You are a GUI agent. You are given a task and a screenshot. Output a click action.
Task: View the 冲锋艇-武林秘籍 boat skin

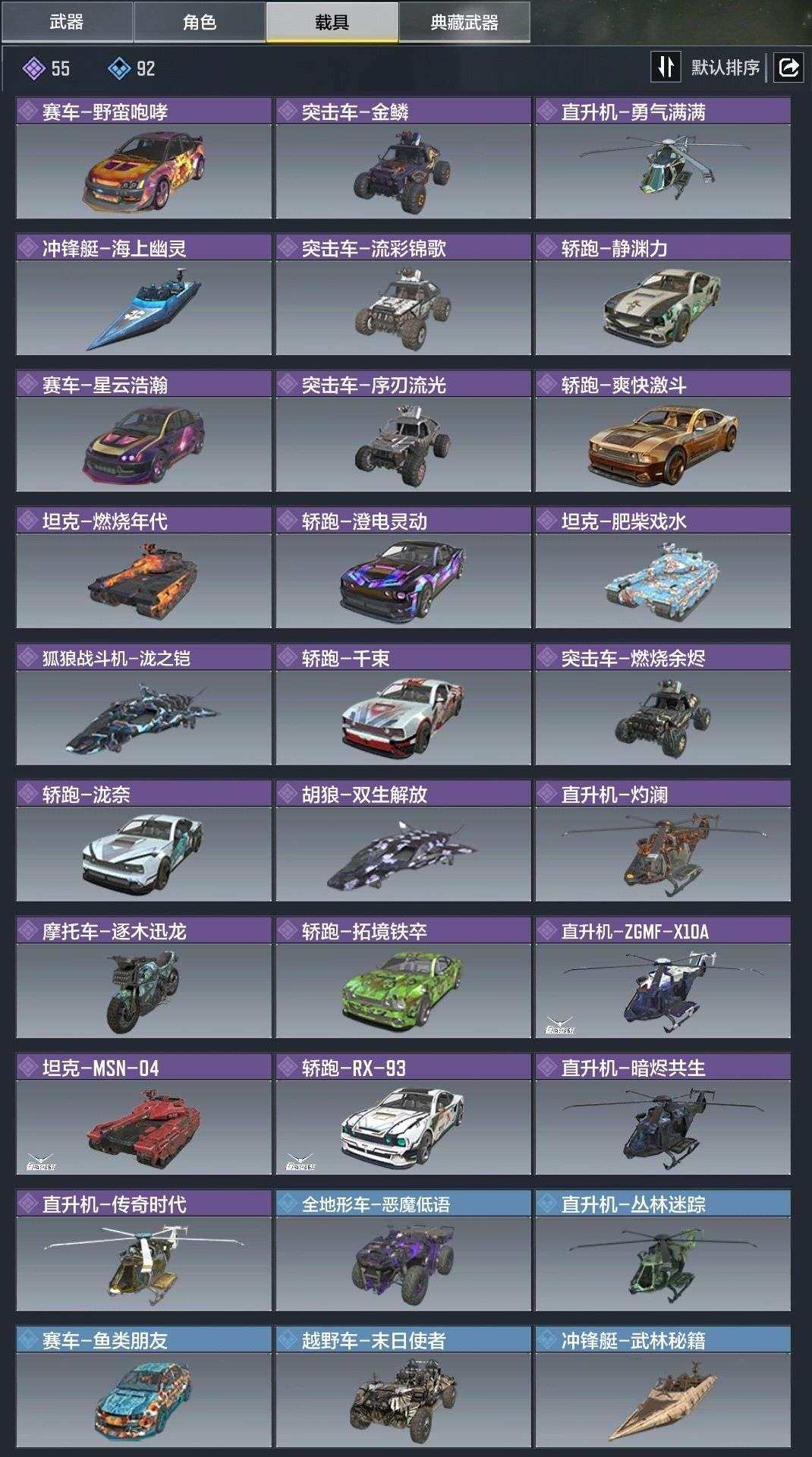663,1387
